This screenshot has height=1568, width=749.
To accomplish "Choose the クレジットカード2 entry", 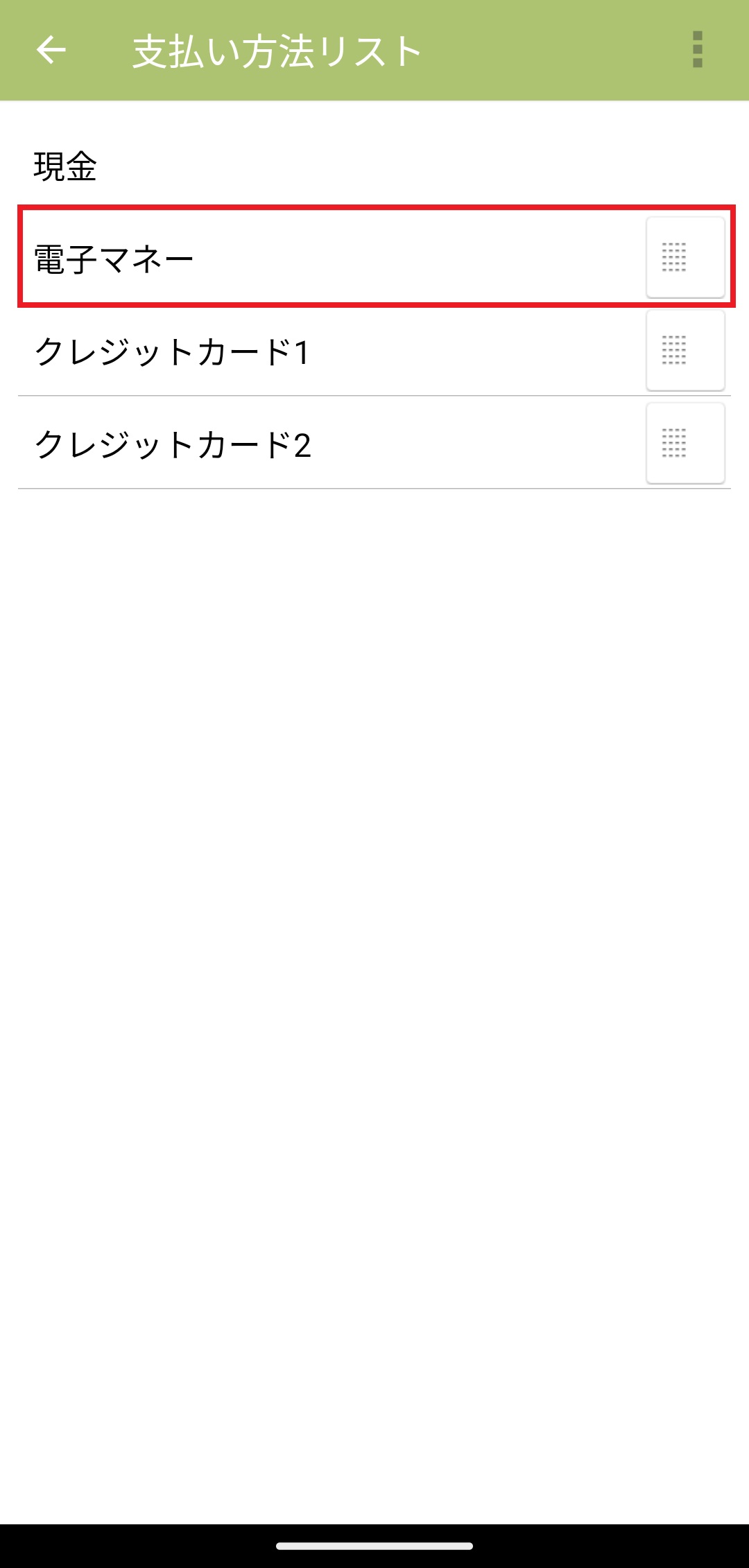I will click(173, 444).
